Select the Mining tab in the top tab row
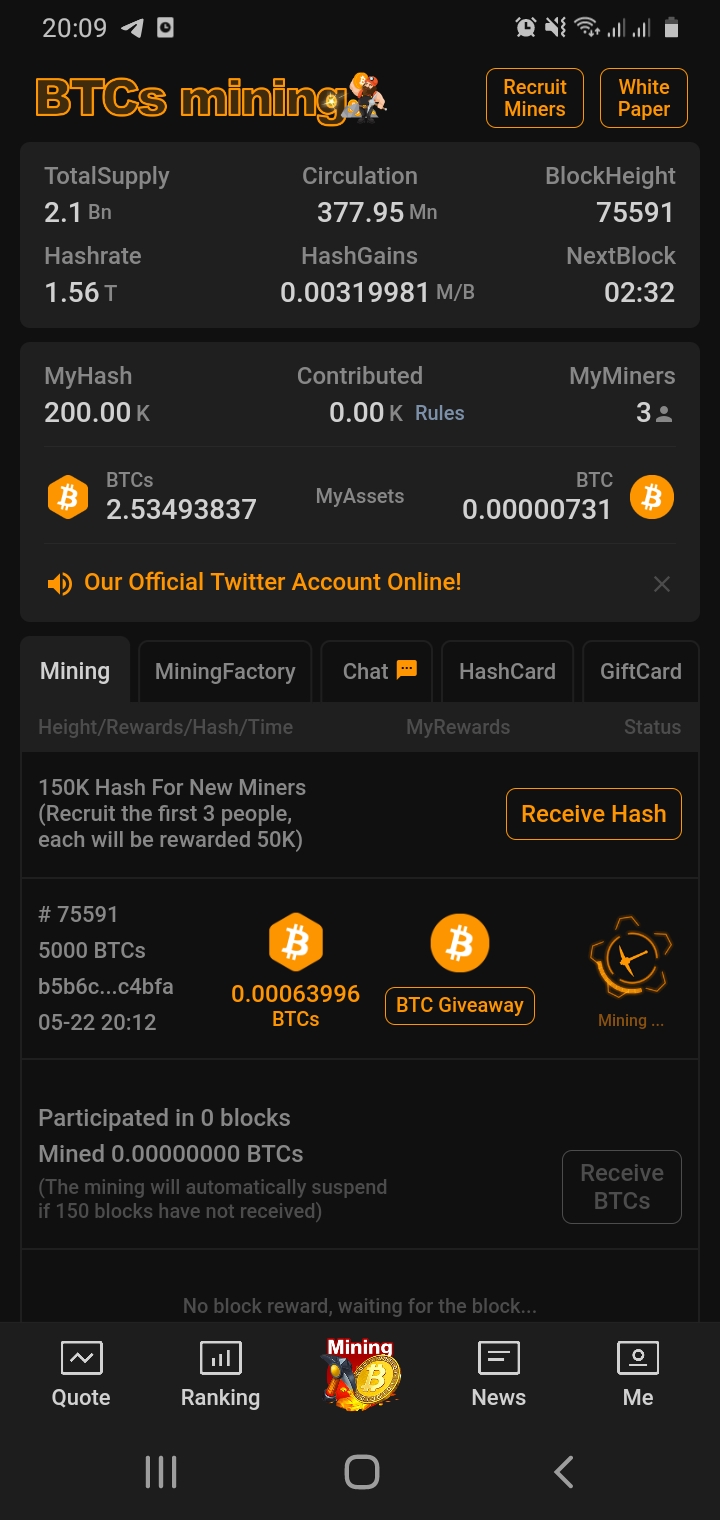This screenshot has width=720, height=1520. (x=75, y=671)
